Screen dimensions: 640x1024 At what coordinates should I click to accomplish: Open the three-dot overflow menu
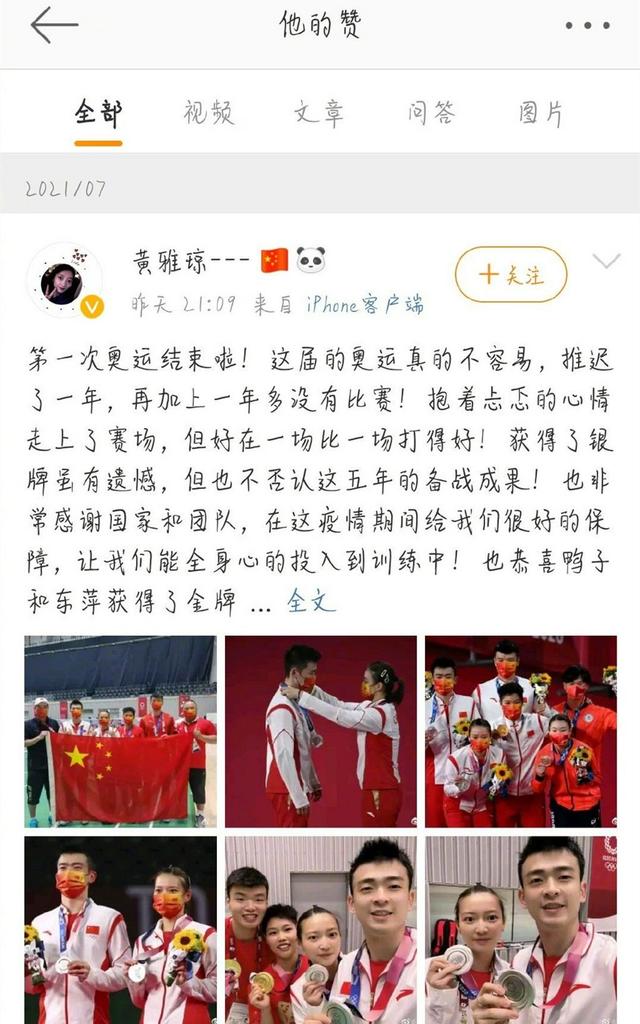pos(587,26)
